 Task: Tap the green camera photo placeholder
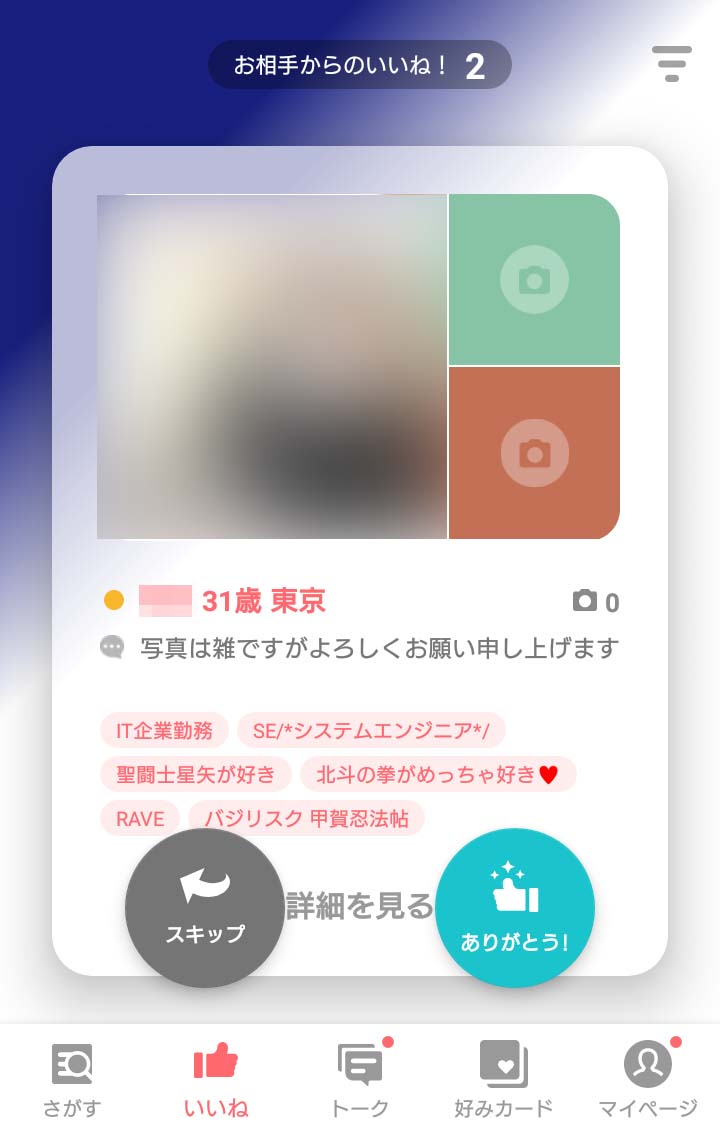[x=534, y=280]
